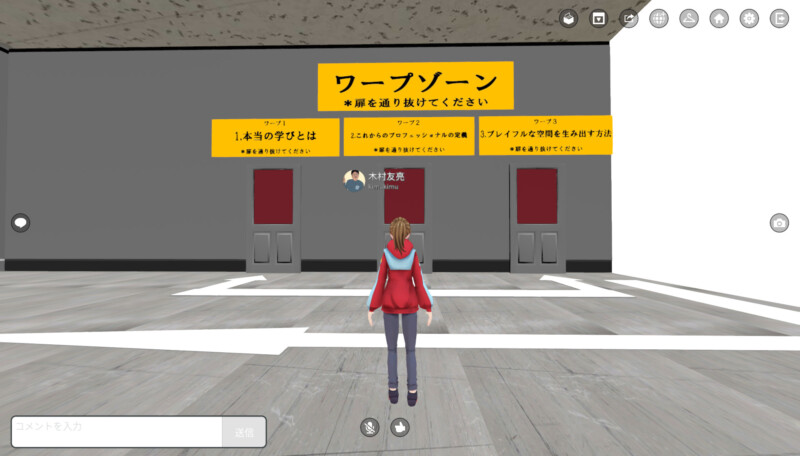
Task: Open the box item icon
Action: tap(568, 19)
